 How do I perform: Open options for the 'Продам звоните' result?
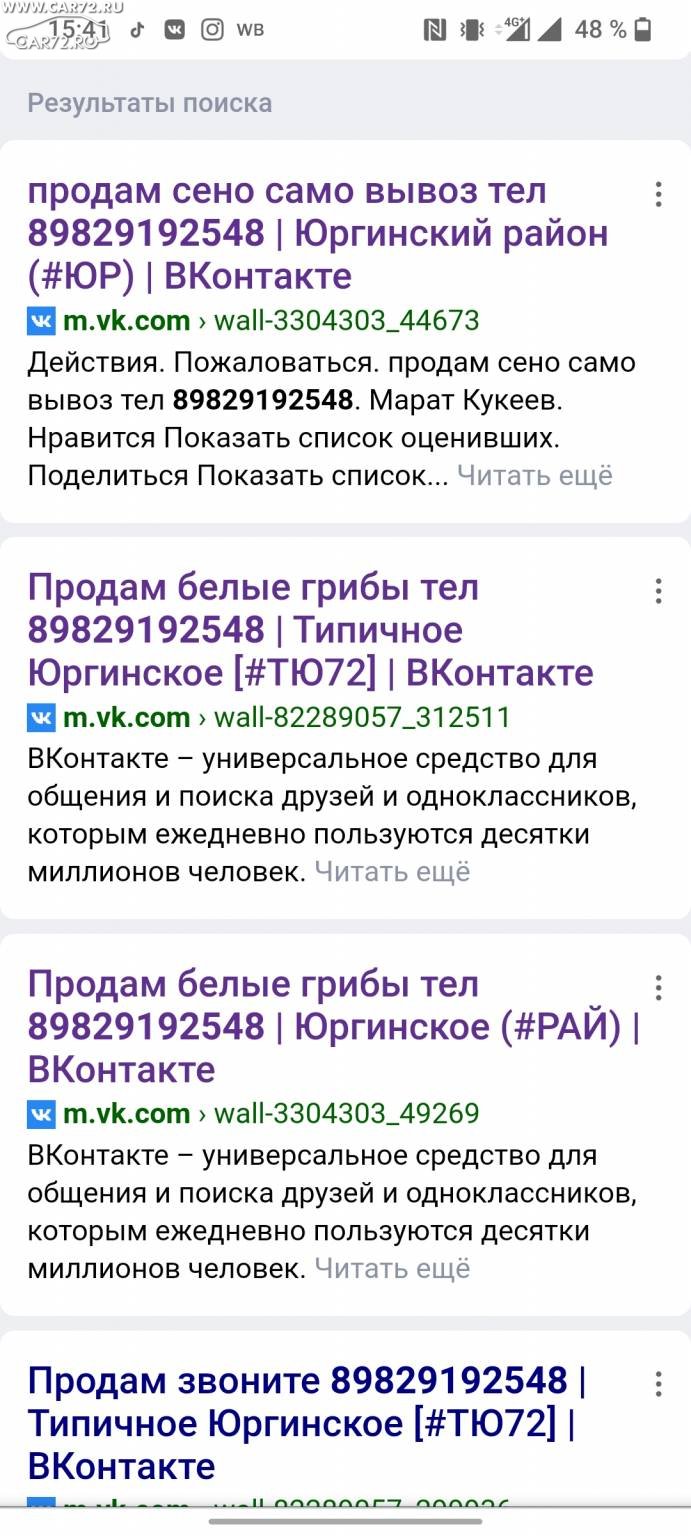coord(658,1385)
